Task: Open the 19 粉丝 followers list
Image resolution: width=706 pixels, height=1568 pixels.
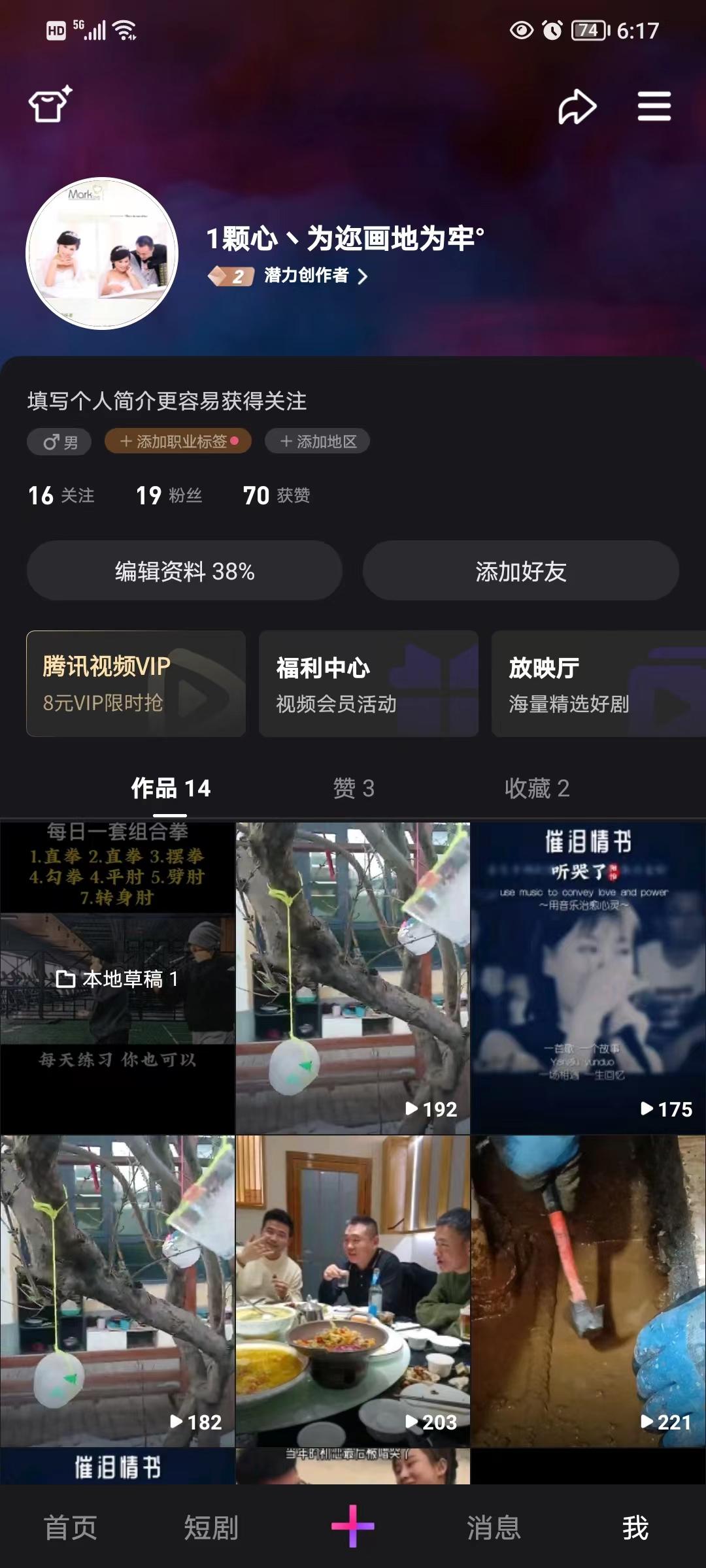Action: [x=169, y=495]
